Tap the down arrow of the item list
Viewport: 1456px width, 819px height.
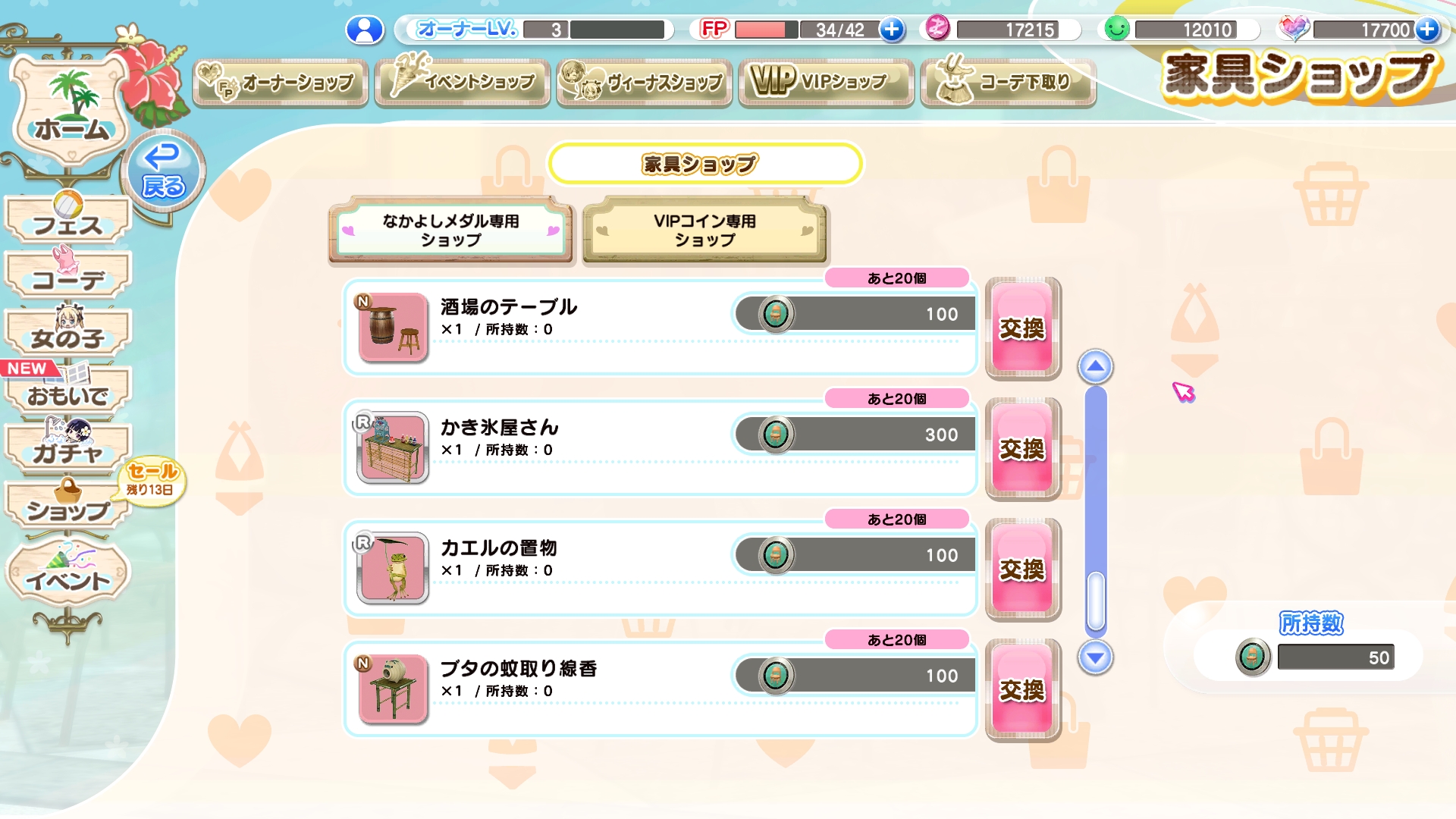(x=1095, y=657)
